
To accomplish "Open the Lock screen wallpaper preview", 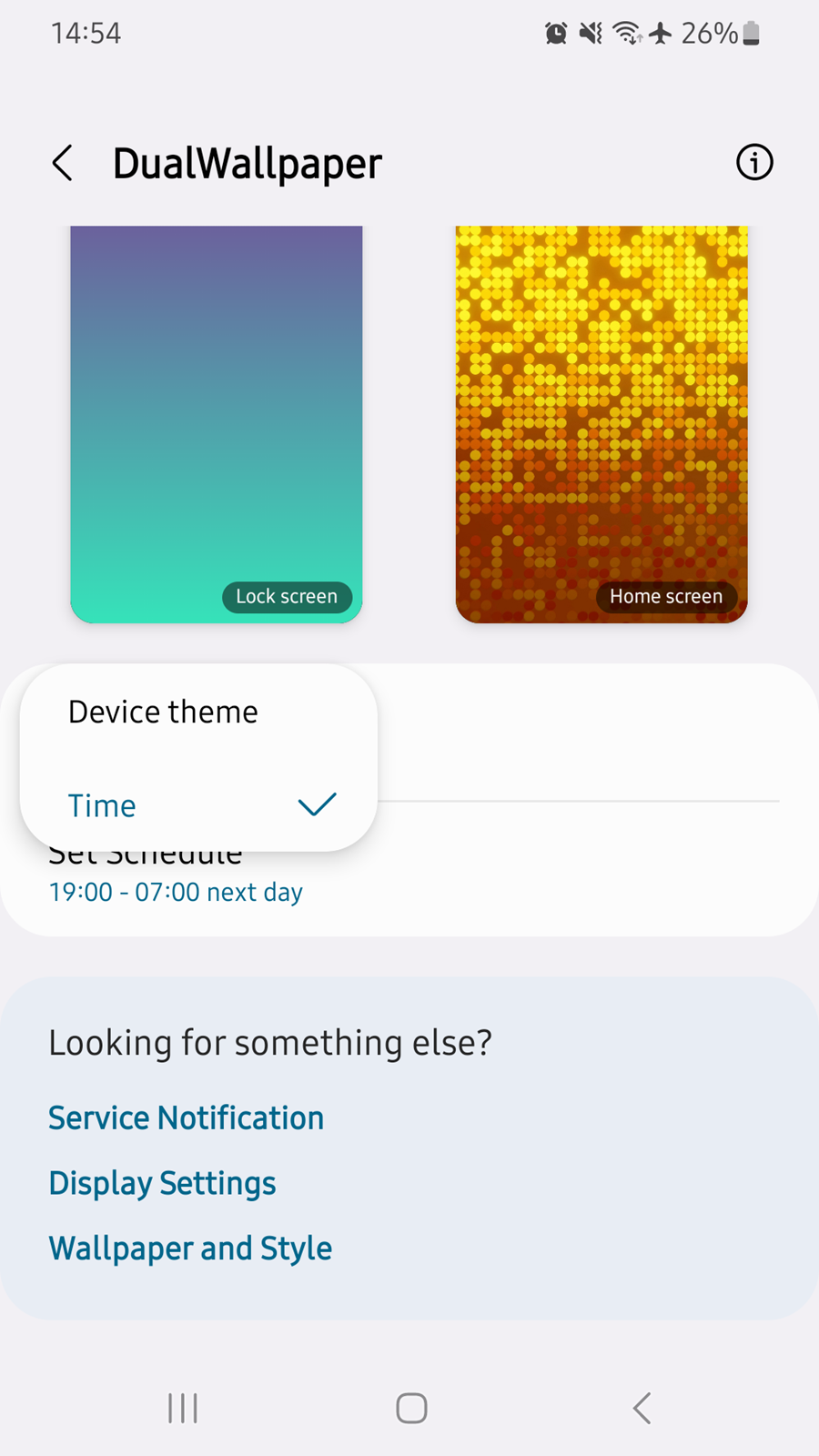I will (x=217, y=424).
